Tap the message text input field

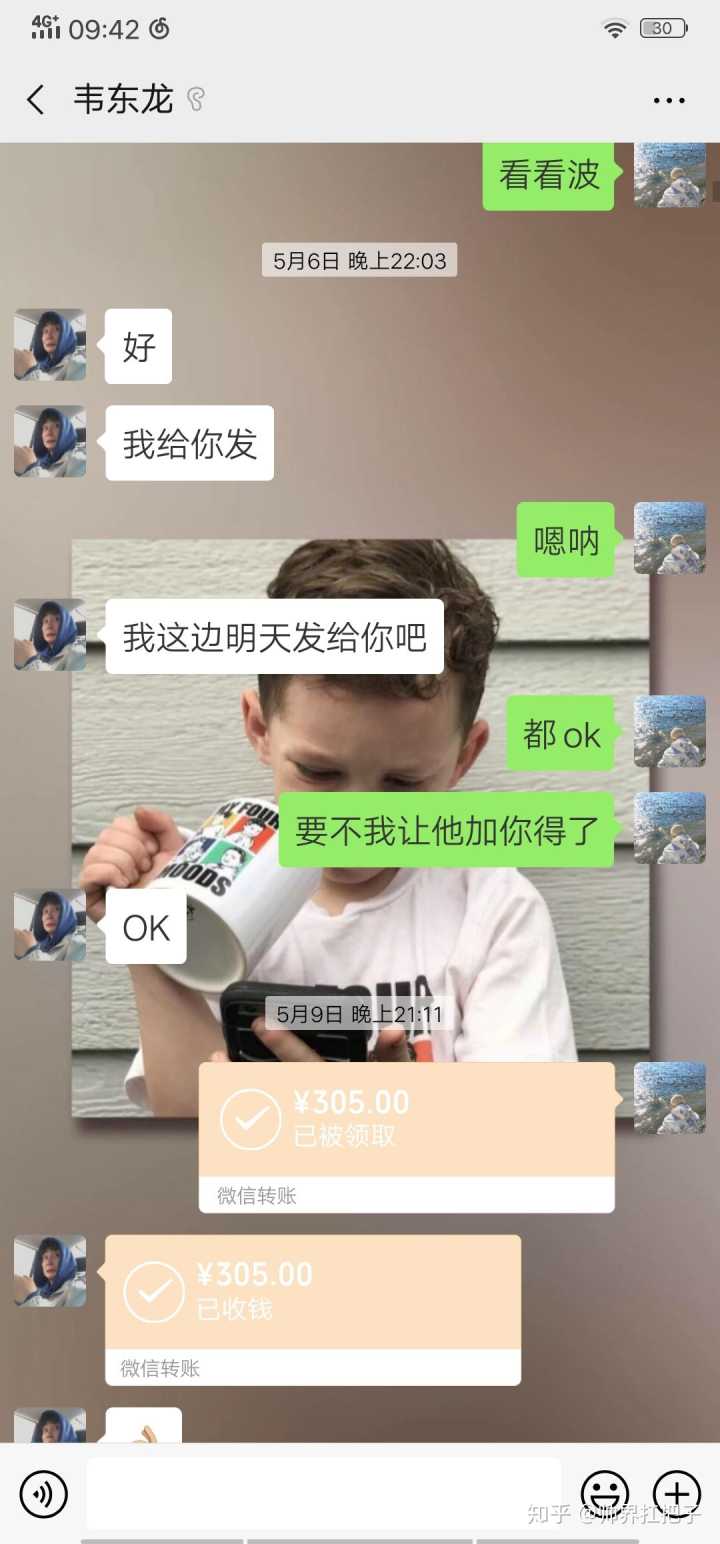(323, 1493)
